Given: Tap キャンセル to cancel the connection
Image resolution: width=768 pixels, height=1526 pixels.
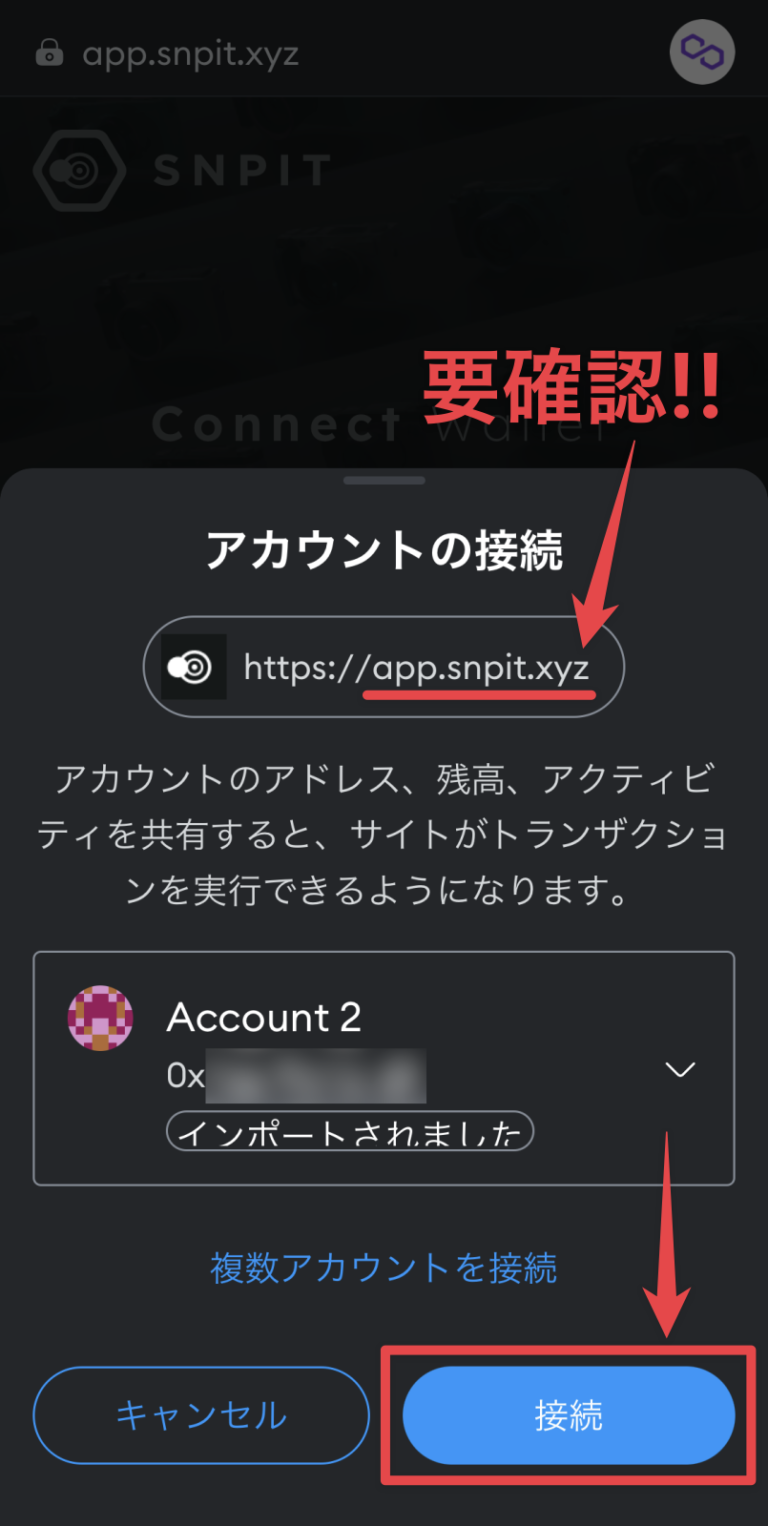Looking at the screenshot, I should coord(201,1415).
